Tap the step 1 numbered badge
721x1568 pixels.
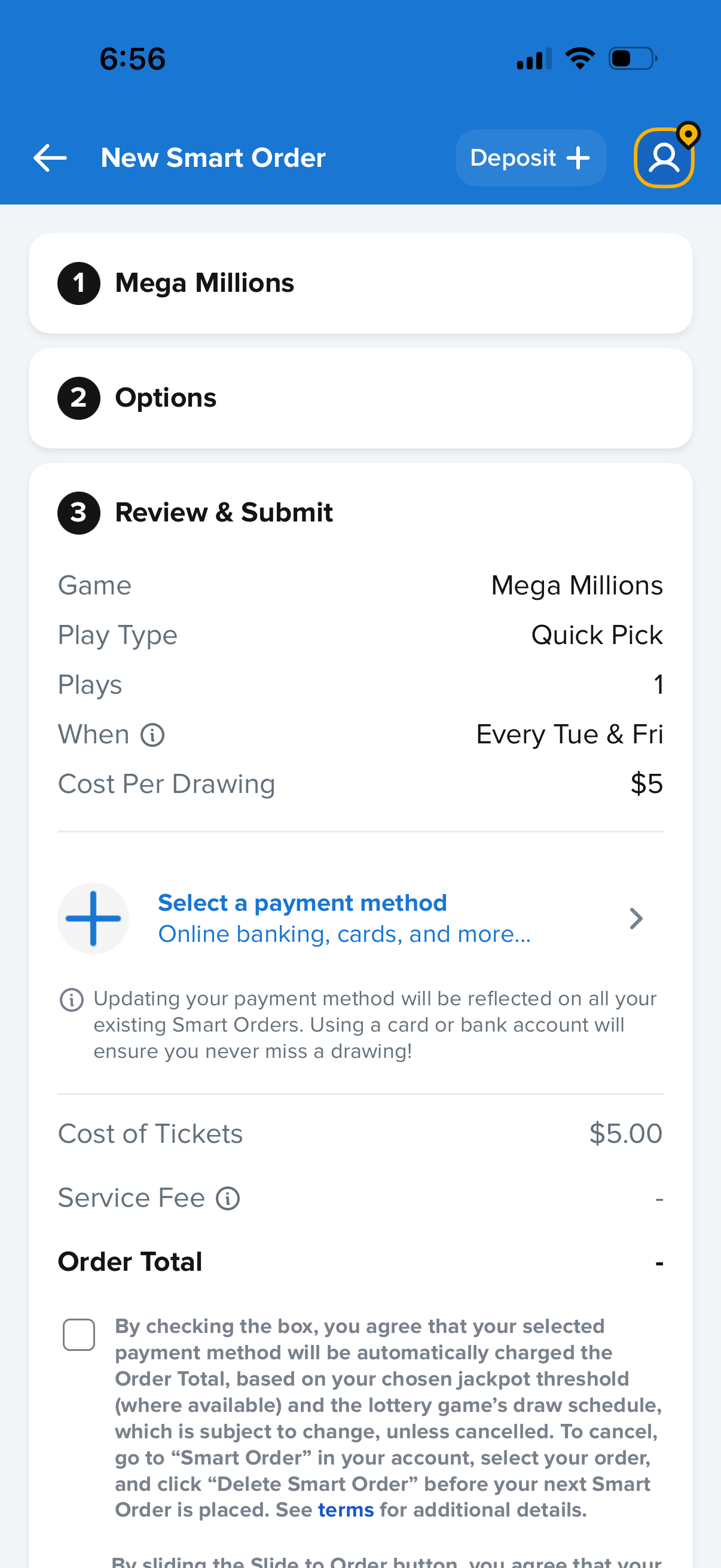tap(78, 282)
